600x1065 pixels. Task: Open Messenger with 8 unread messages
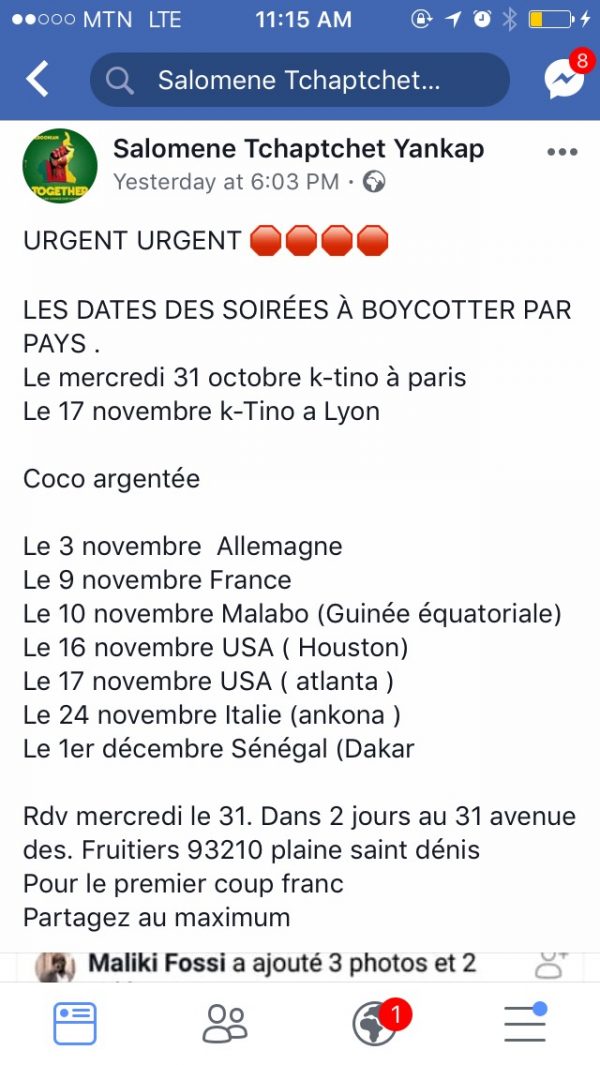565,78
